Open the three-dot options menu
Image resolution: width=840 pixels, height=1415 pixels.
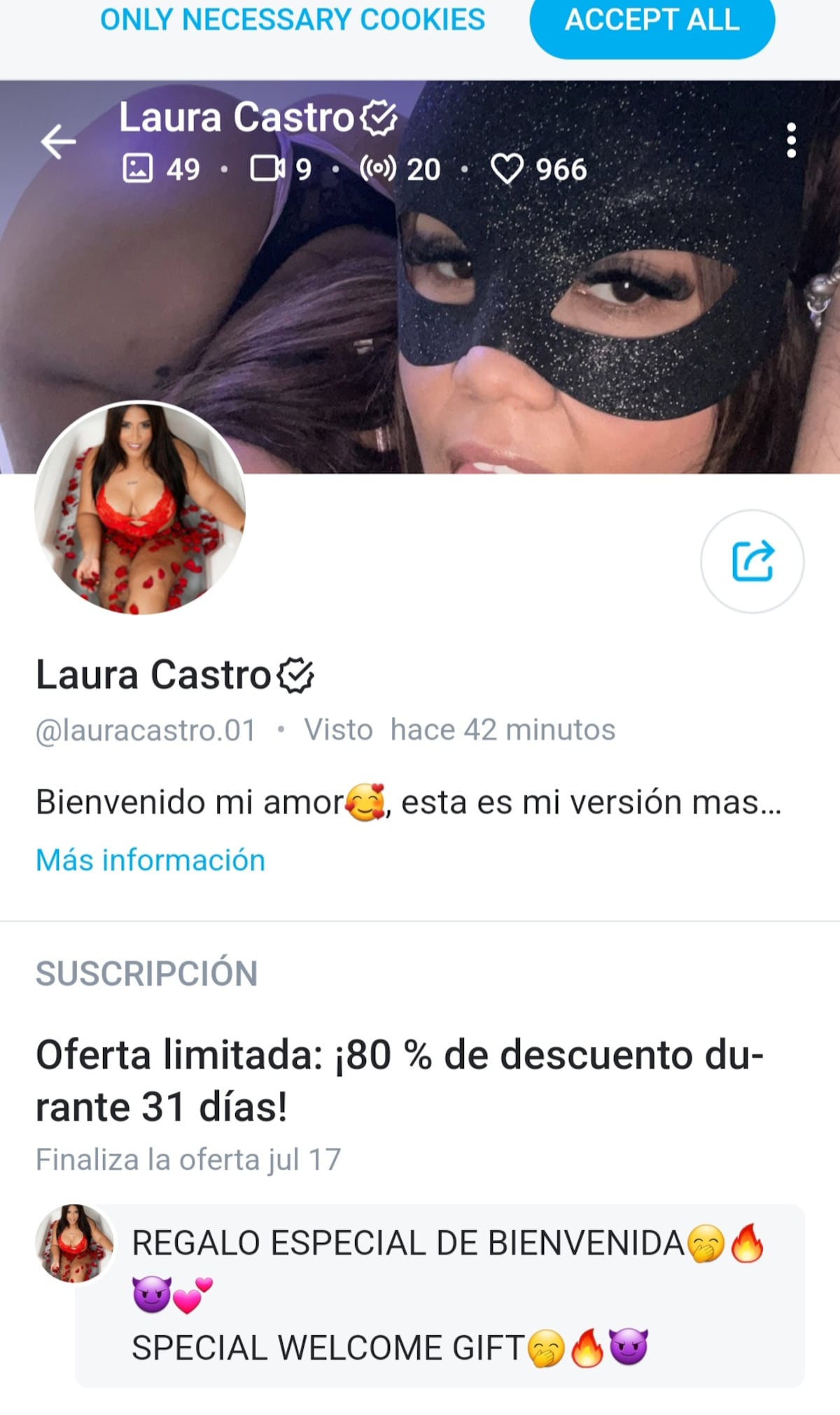[792, 138]
